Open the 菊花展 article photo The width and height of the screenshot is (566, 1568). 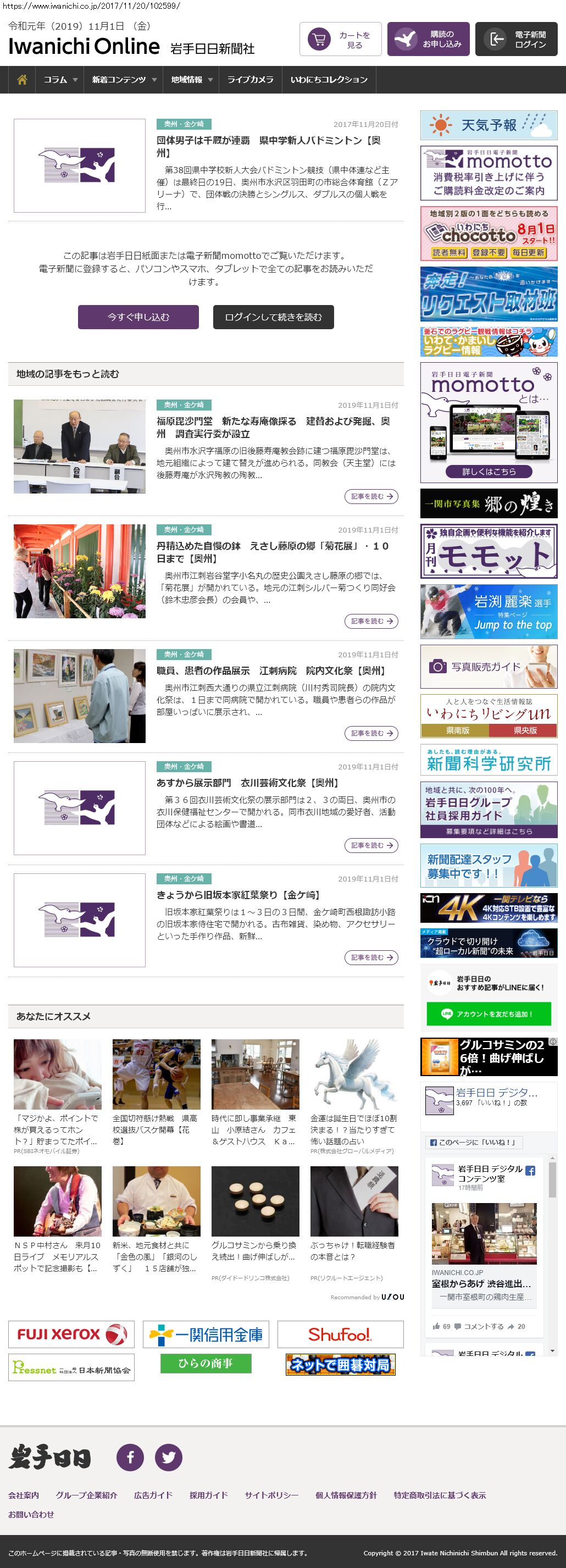point(80,571)
